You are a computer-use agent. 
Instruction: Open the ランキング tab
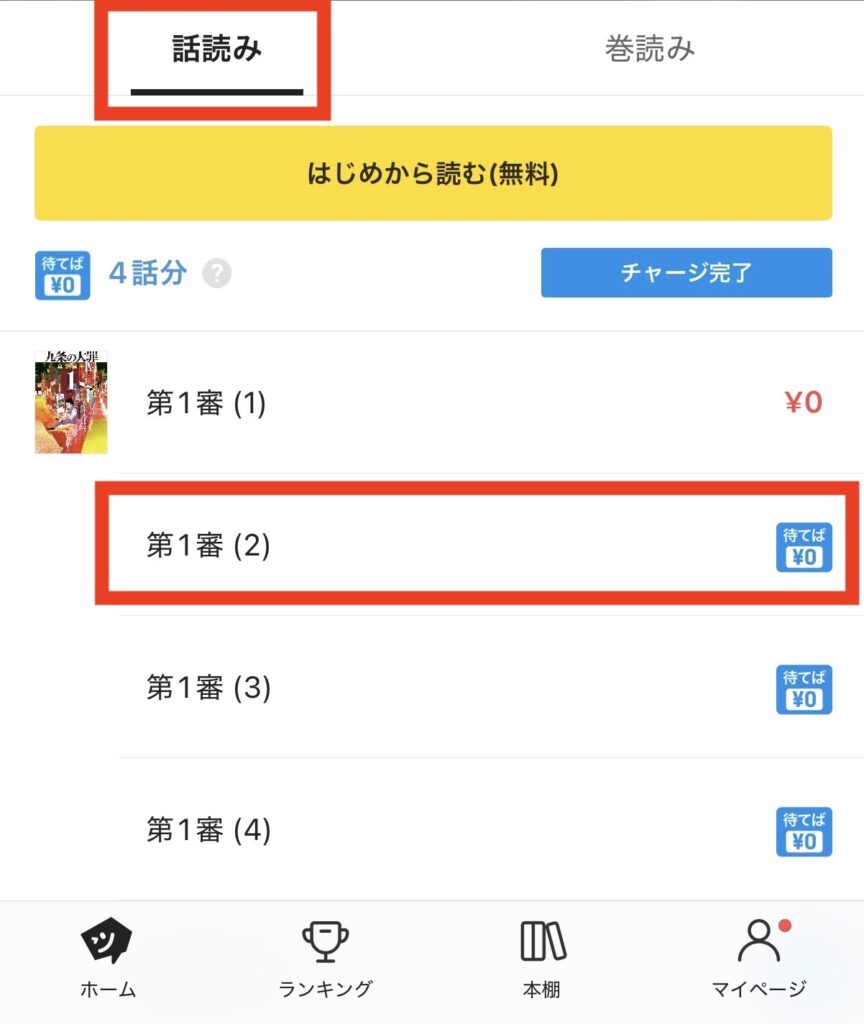pyautogui.click(x=325, y=960)
